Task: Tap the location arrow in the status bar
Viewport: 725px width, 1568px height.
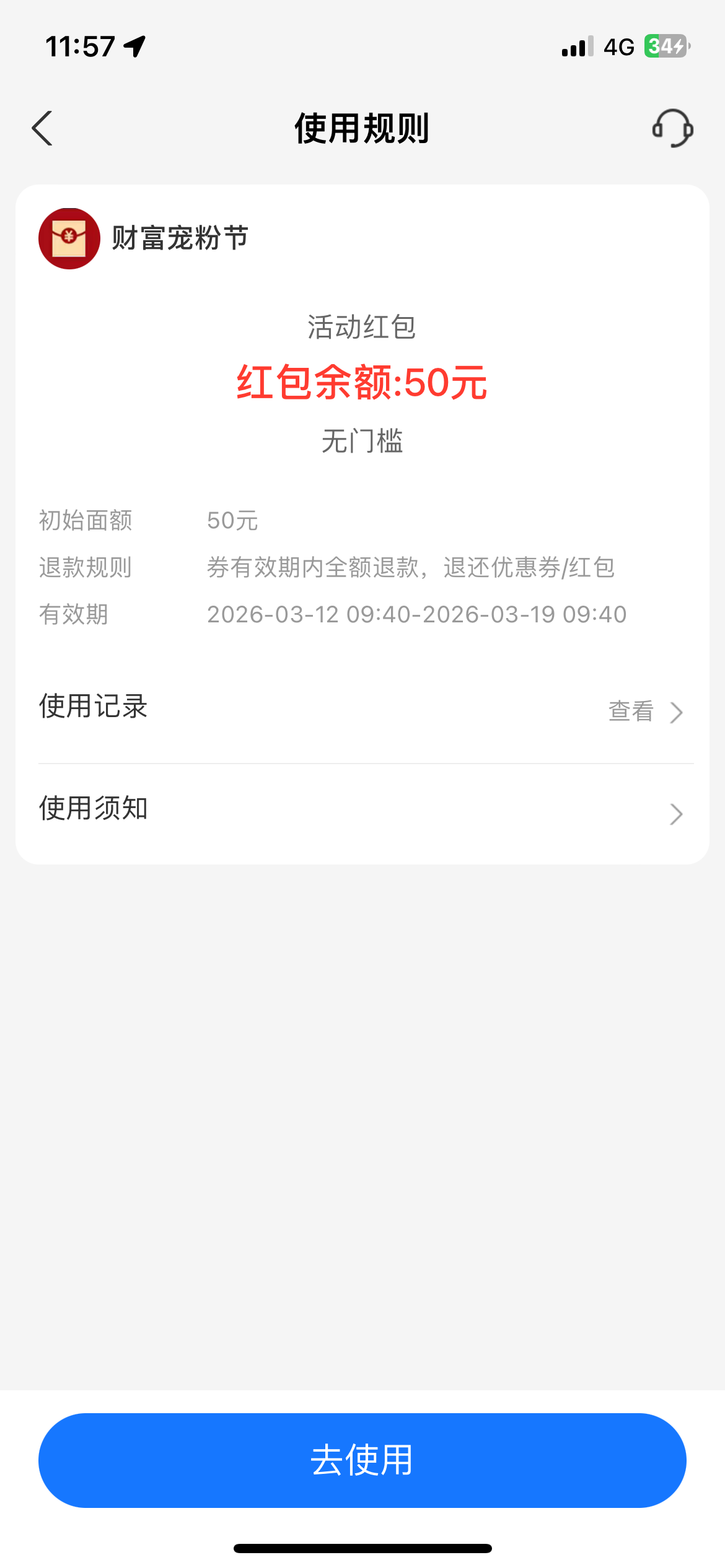Action: tap(135, 45)
